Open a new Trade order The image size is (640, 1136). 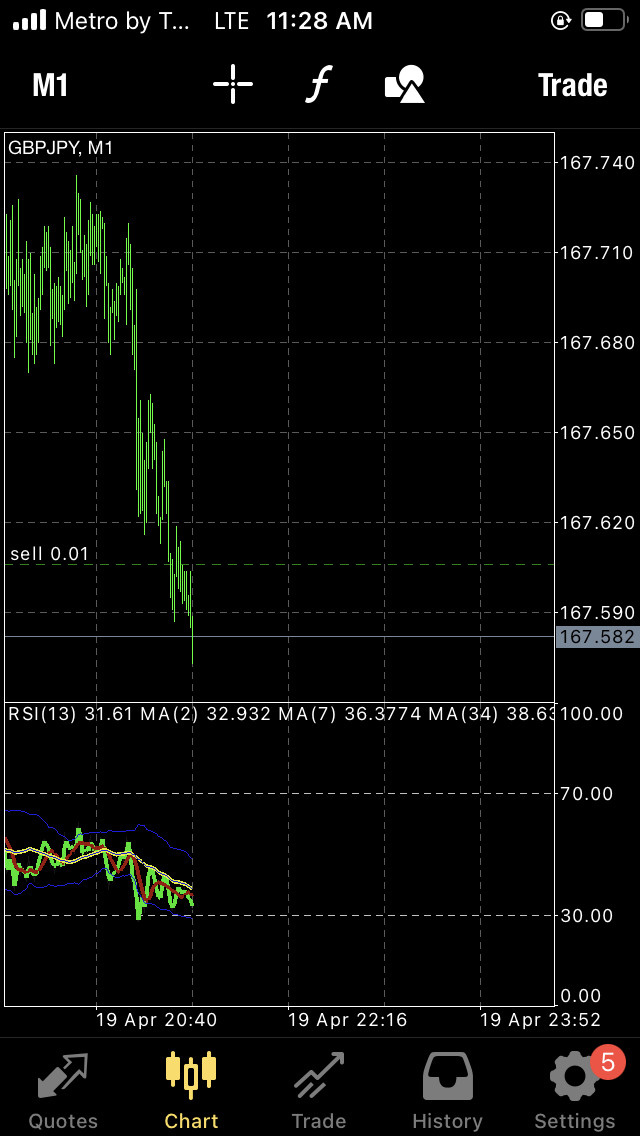pyautogui.click(x=572, y=85)
